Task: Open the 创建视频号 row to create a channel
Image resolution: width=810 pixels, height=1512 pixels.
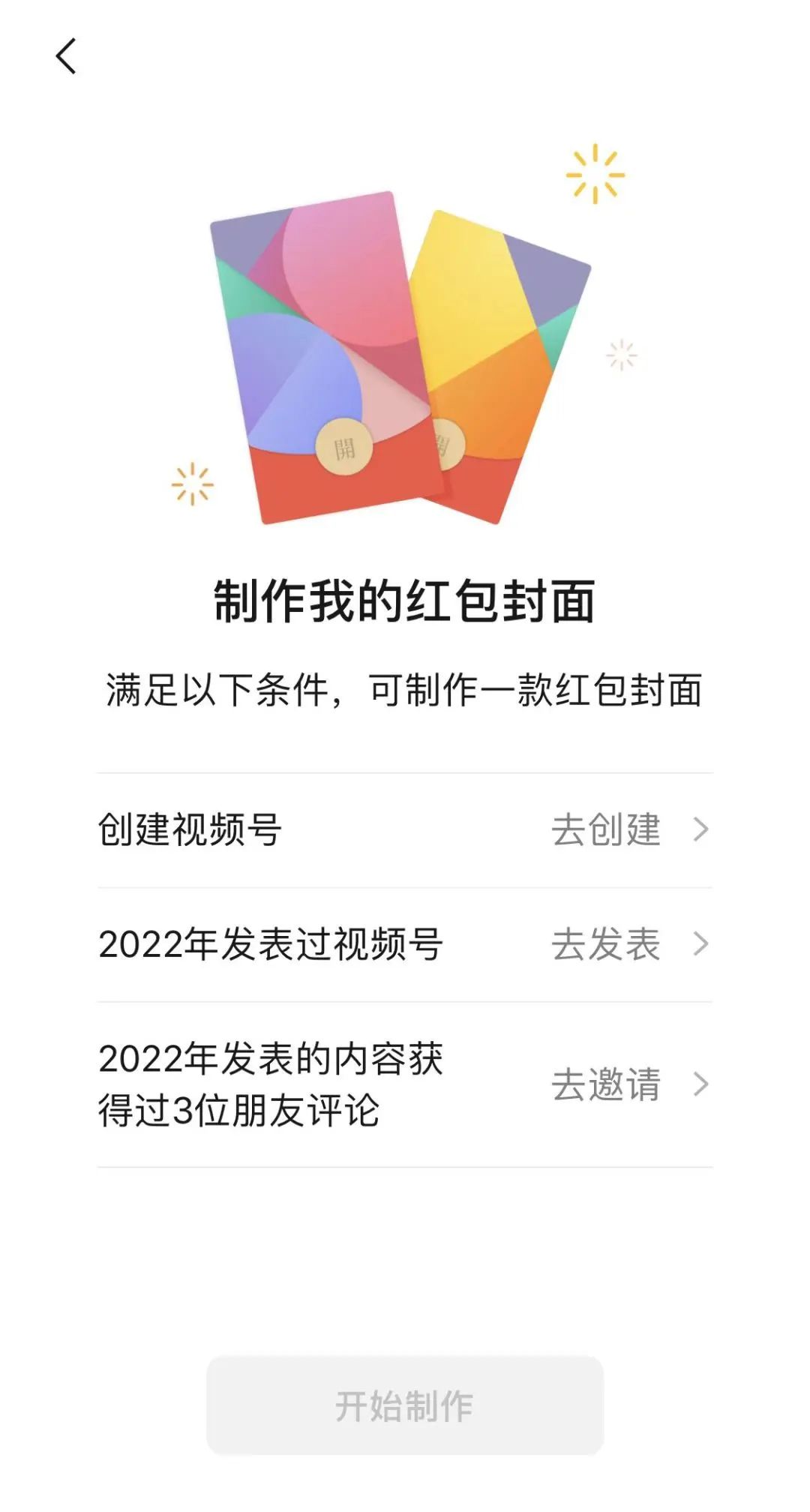Action: tap(405, 830)
